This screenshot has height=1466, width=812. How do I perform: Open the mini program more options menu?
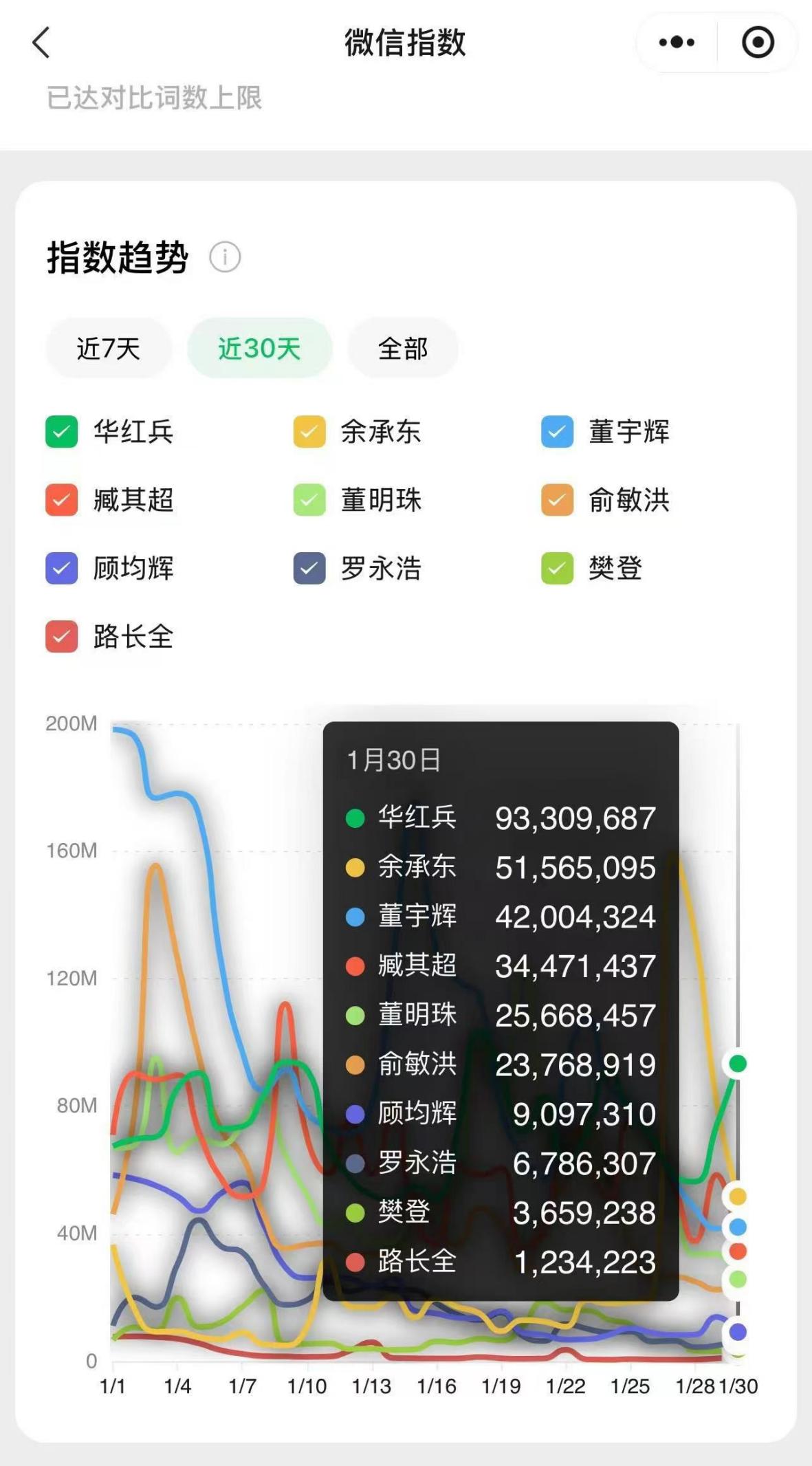pyautogui.click(x=677, y=43)
